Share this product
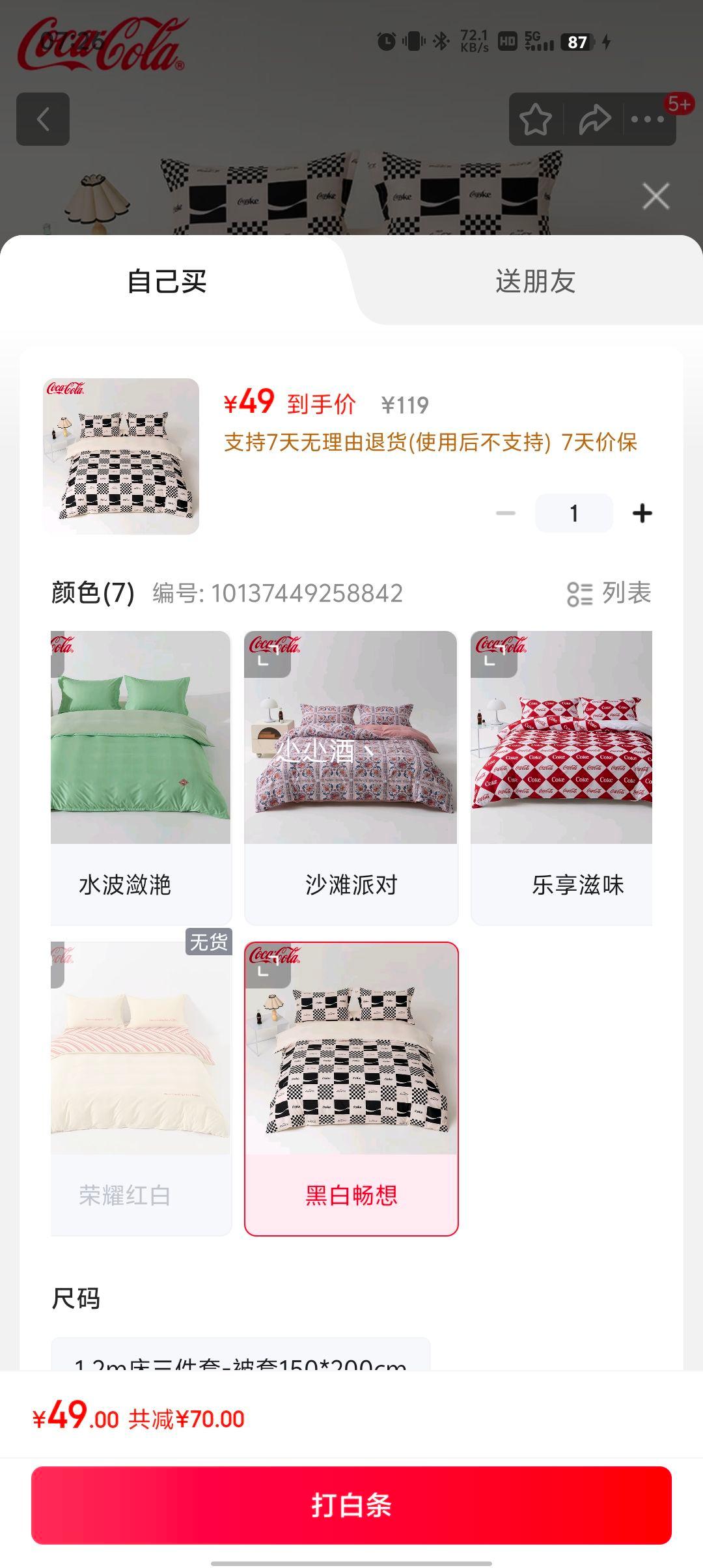This screenshot has width=703, height=1568. coord(594,119)
